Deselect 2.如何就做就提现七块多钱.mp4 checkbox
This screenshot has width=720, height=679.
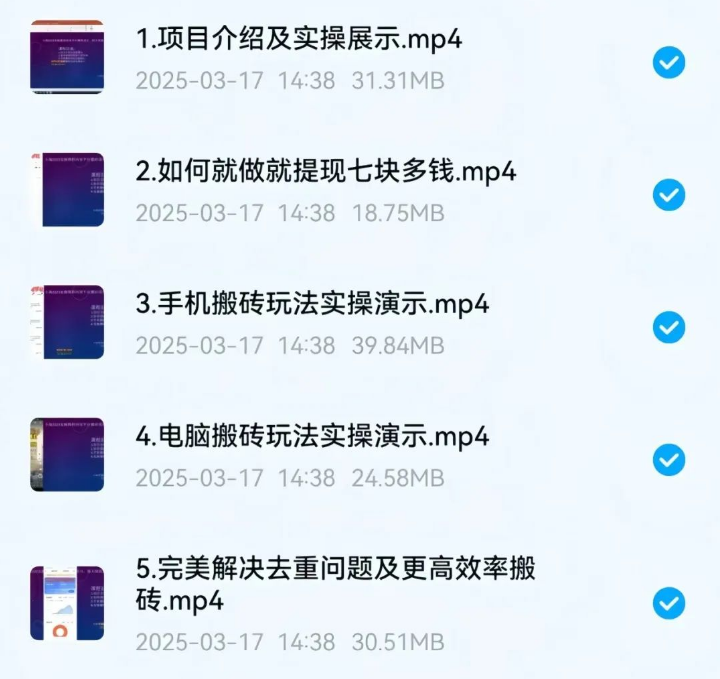point(668,195)
